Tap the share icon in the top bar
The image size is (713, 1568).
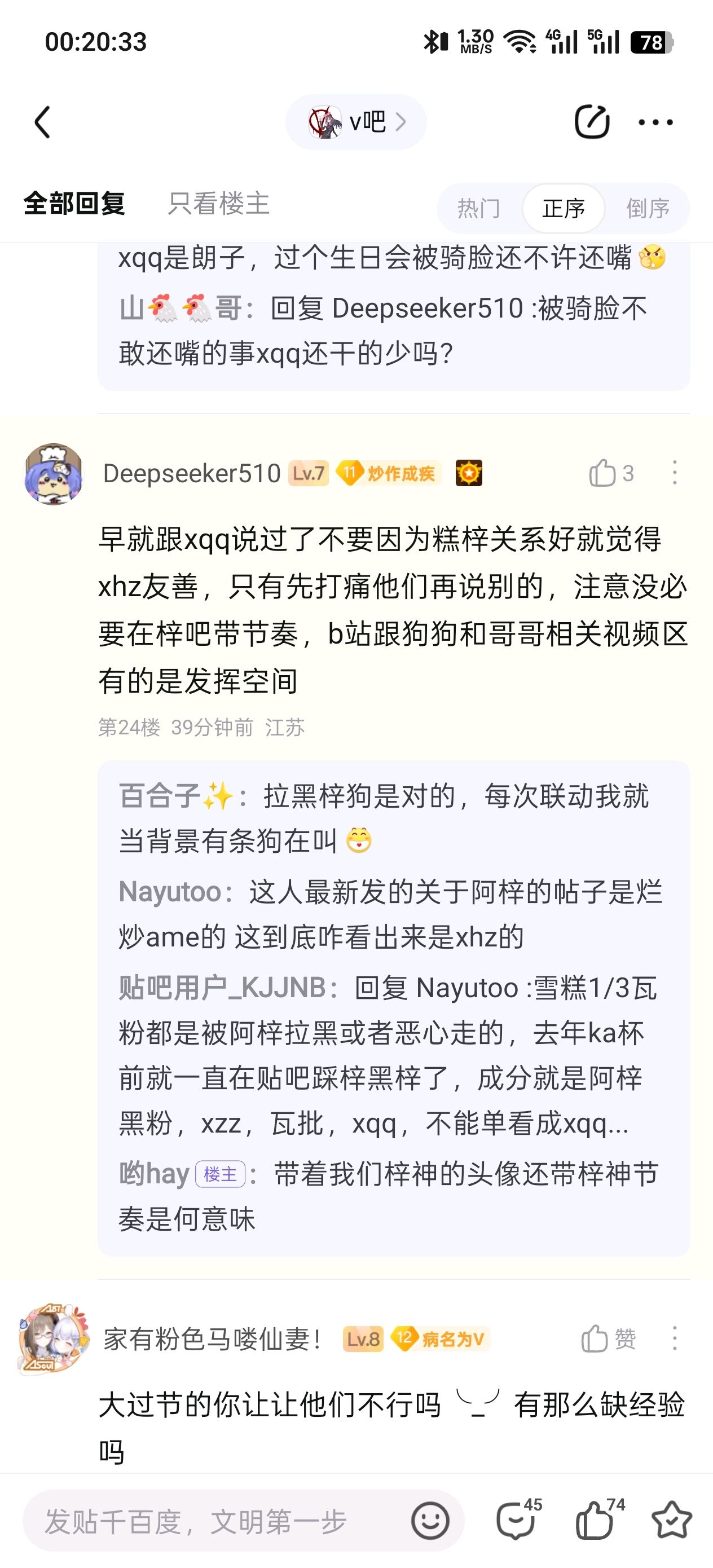click(x=592, y=122)
